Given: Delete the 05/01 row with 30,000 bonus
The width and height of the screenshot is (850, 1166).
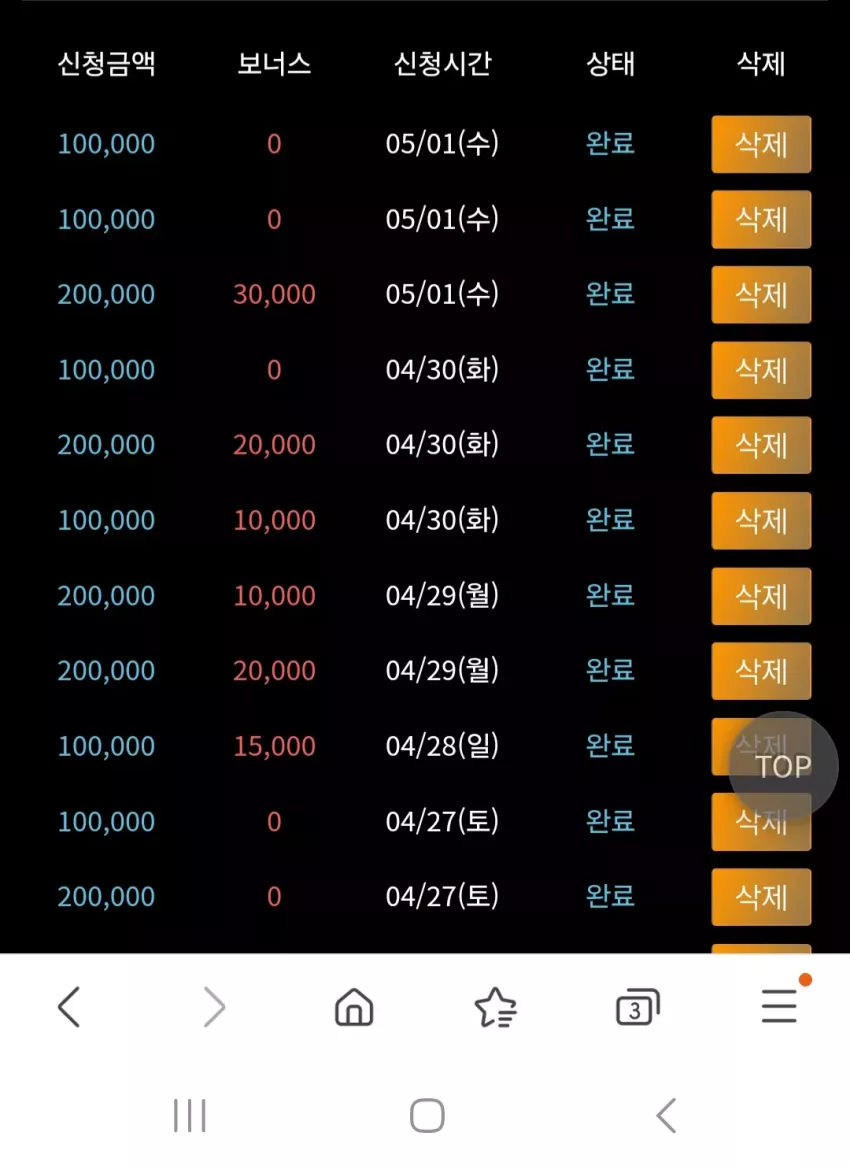Looking at the screenshot, I should pos(761,294).
